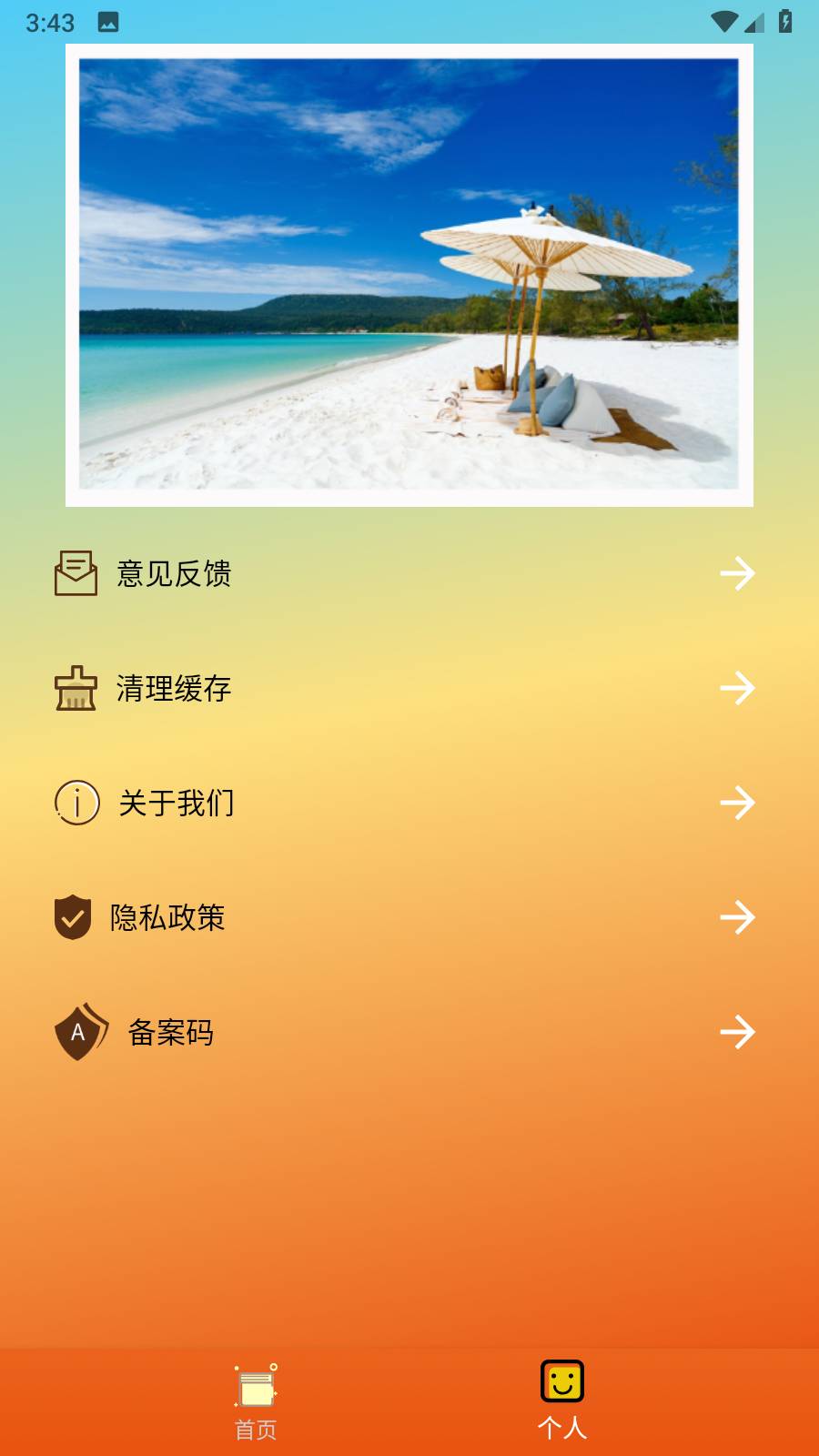Click the arrow next to 清理缓存
819x1456 pixels.
pyautogui.click(x=739, y=689)
